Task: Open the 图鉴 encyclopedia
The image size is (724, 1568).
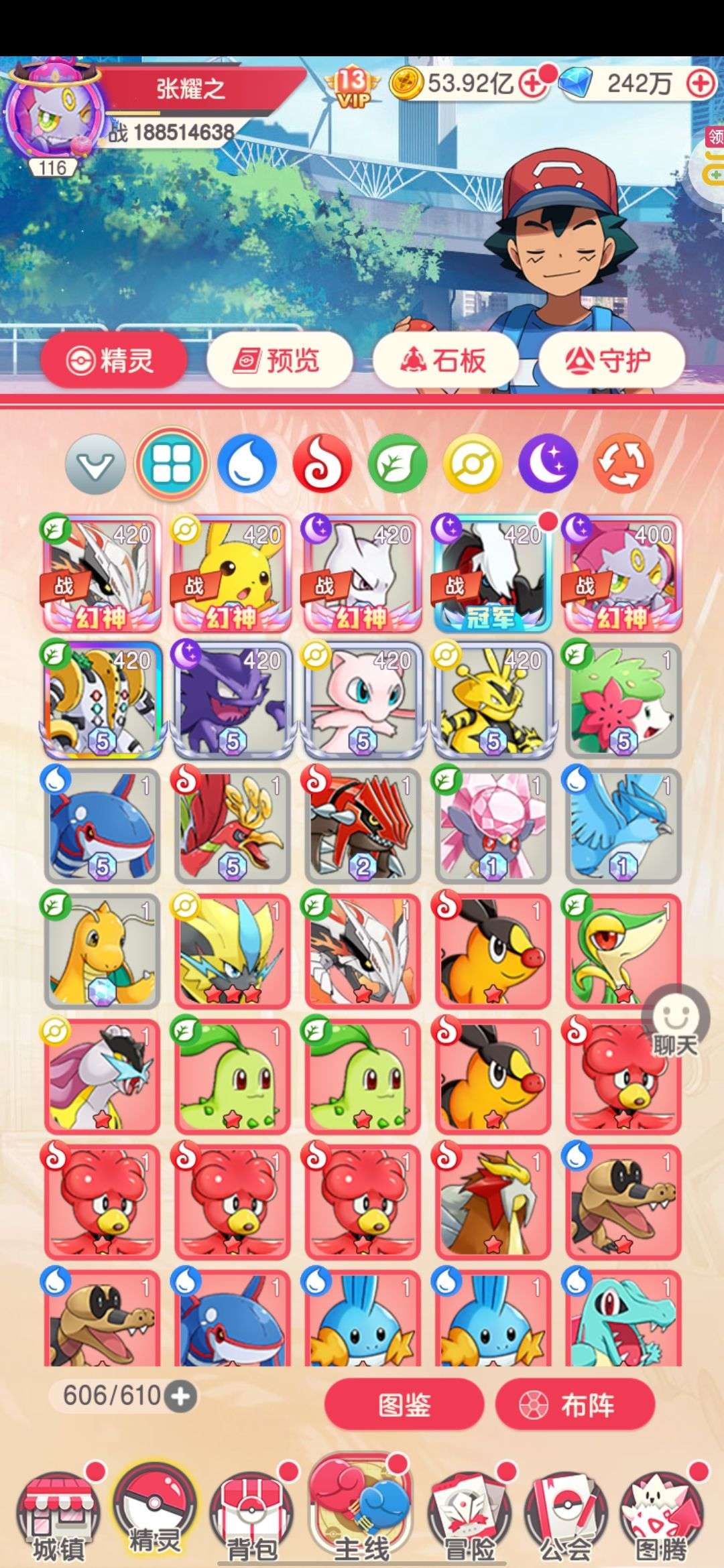Action: [x=404, y=1404]
